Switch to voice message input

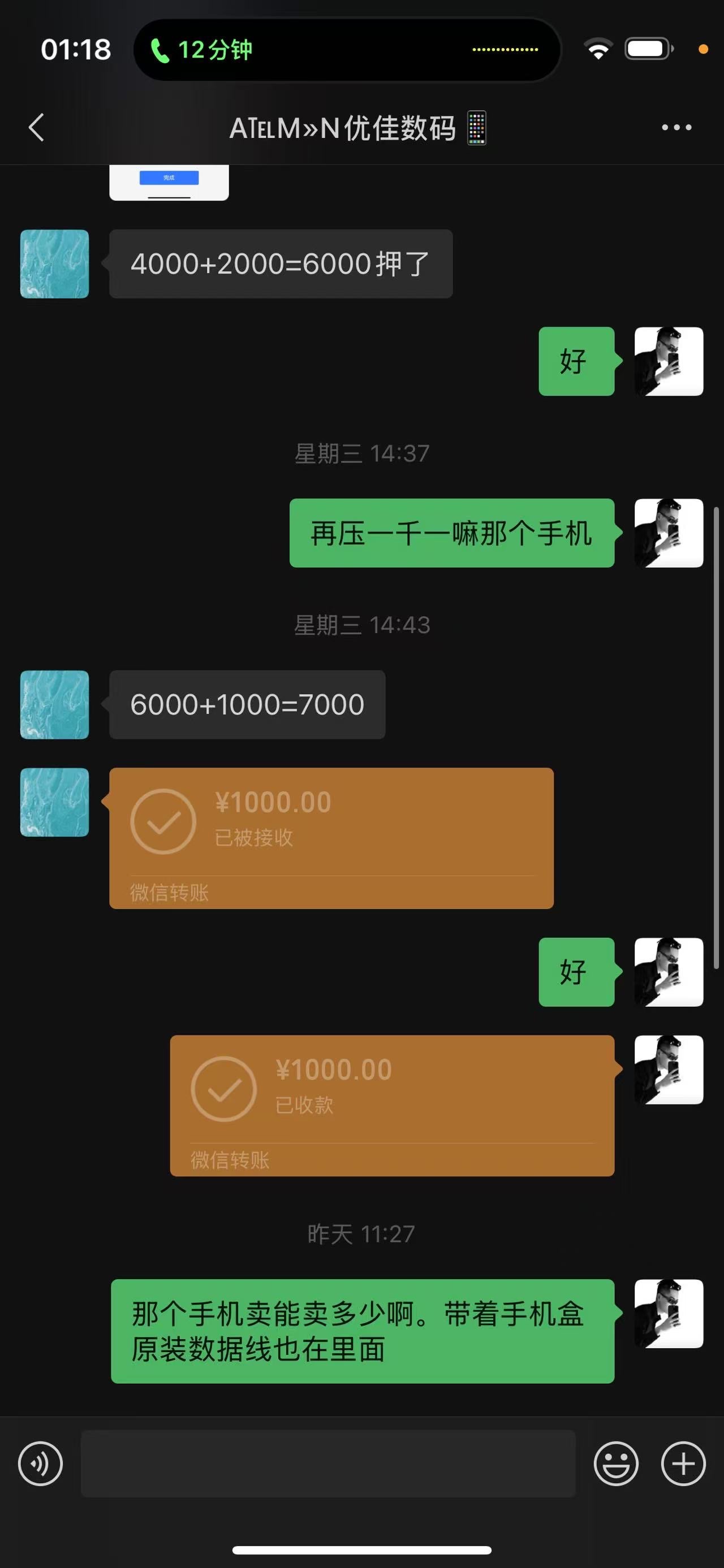(x=40, y=1463)
